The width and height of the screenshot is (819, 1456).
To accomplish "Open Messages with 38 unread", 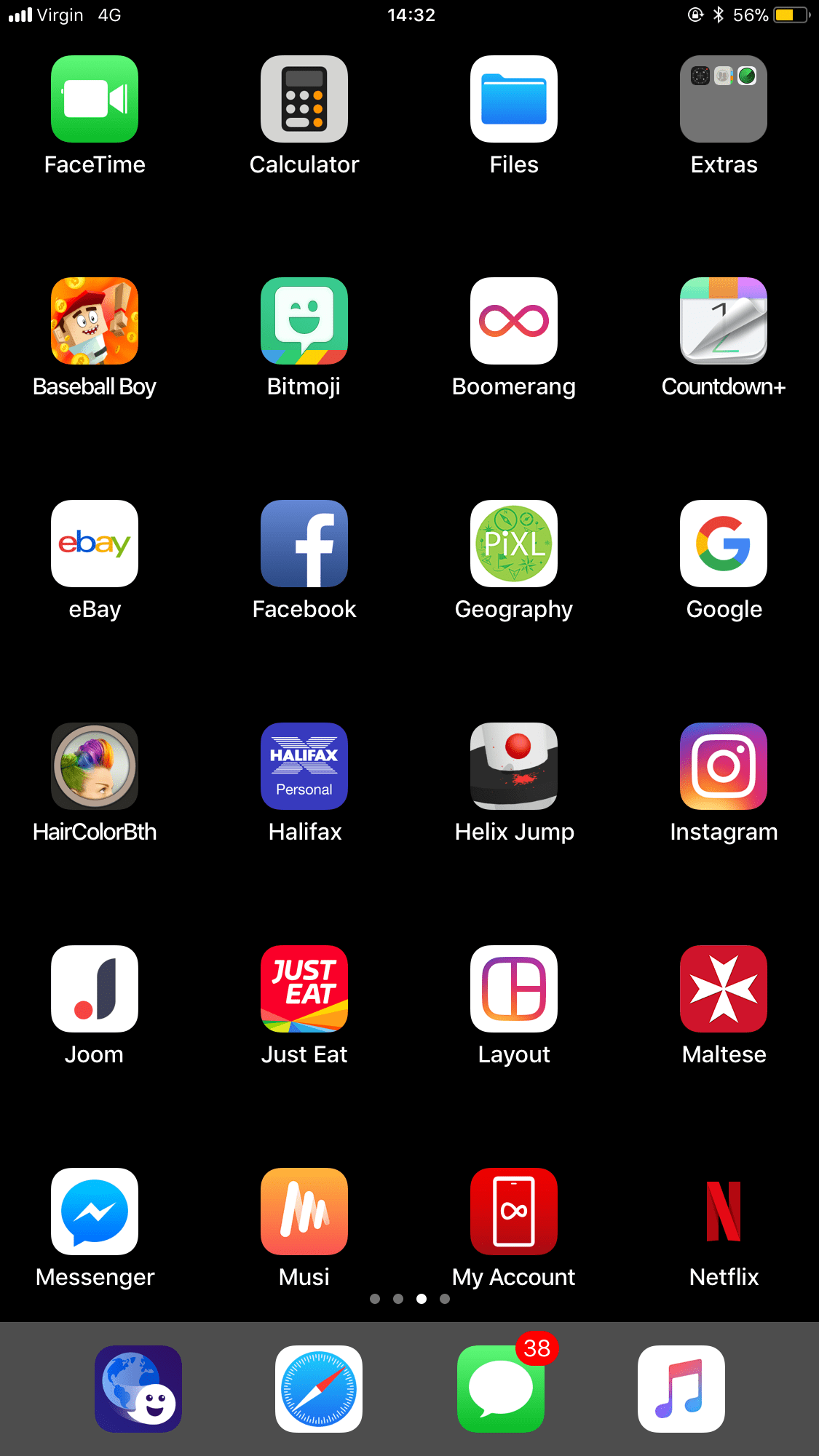I will (501, 1389).
